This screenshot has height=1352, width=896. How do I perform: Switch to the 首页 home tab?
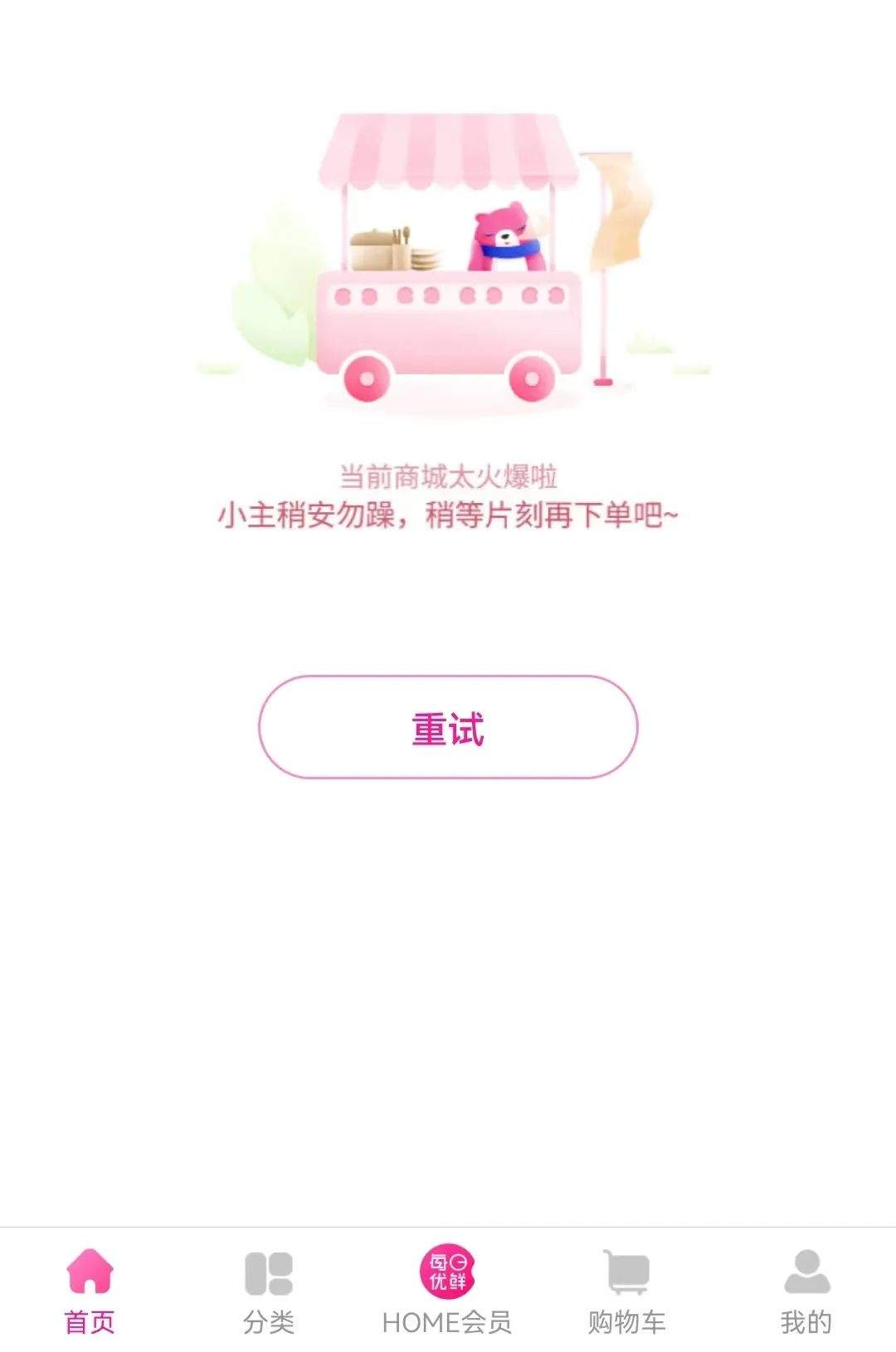click(90, 1291)
